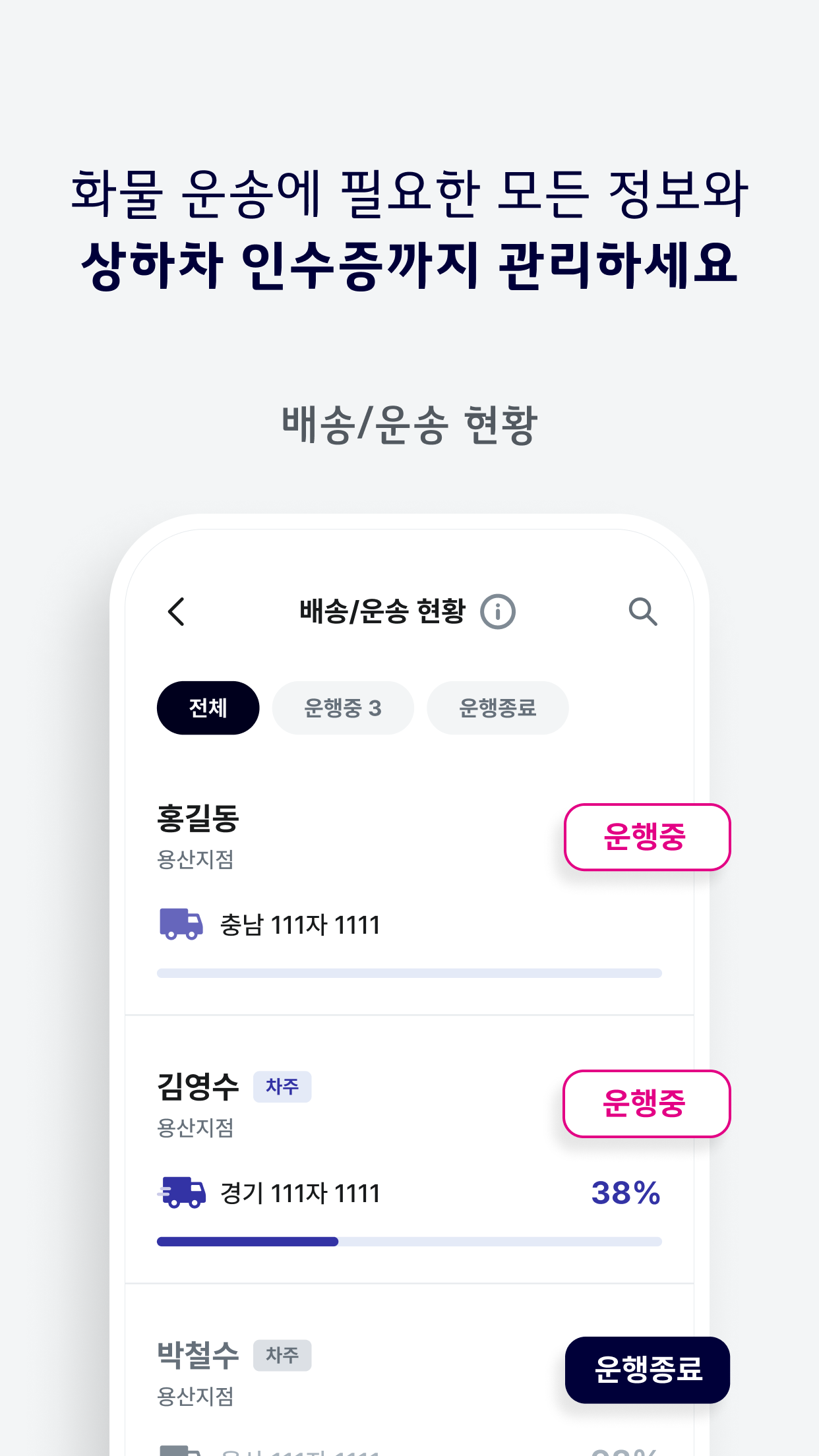
Task: Click the 38% progress percentage
Action: pos(624,1191)
